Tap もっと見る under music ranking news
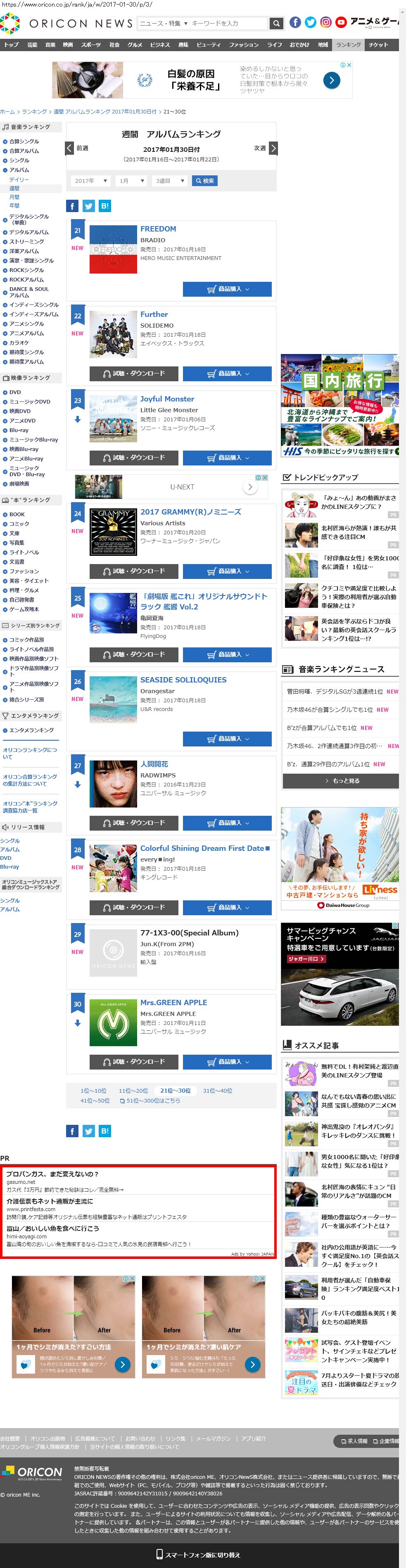This screenshot has height=1568, width=406. click(341, 780)
